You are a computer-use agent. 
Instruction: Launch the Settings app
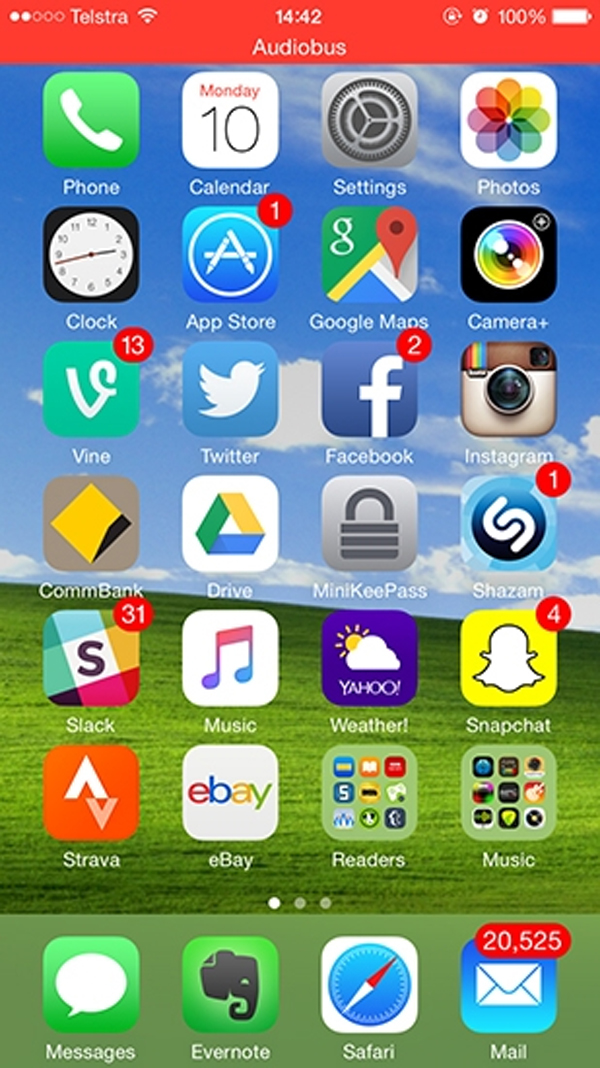tap(369, 120)
